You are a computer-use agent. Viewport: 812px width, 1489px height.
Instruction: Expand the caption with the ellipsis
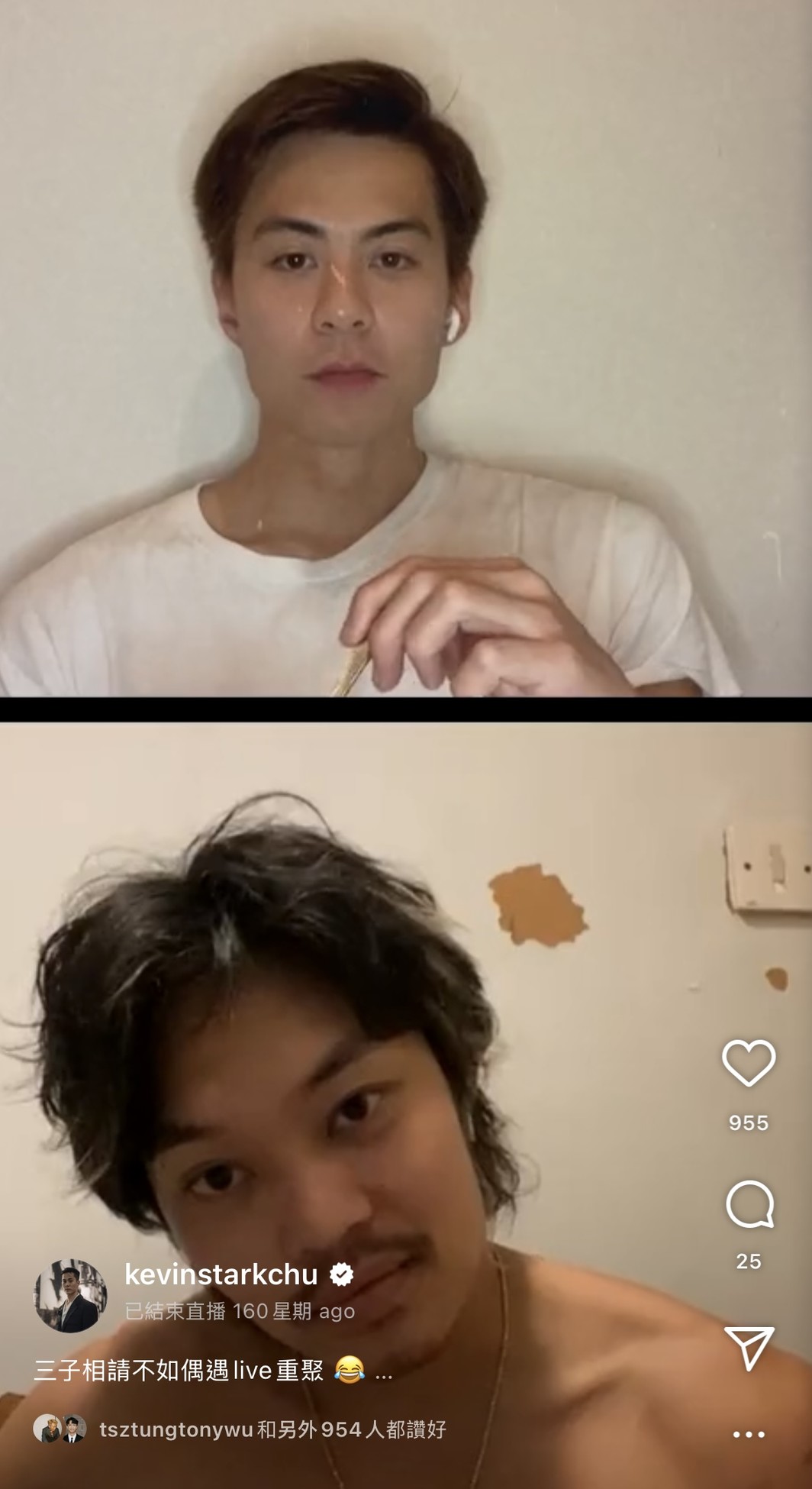coord(384,1371)
